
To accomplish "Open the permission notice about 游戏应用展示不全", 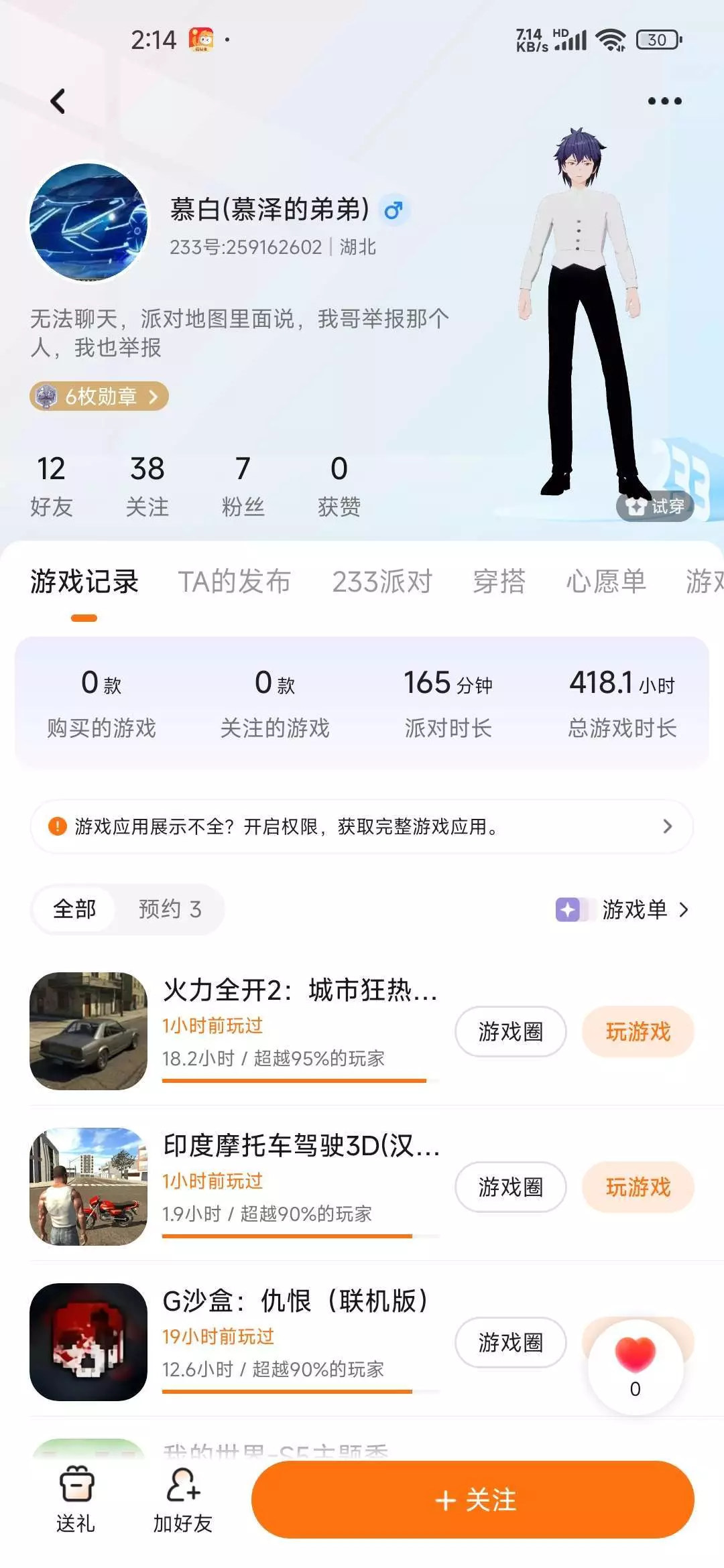I will point(362,827).
